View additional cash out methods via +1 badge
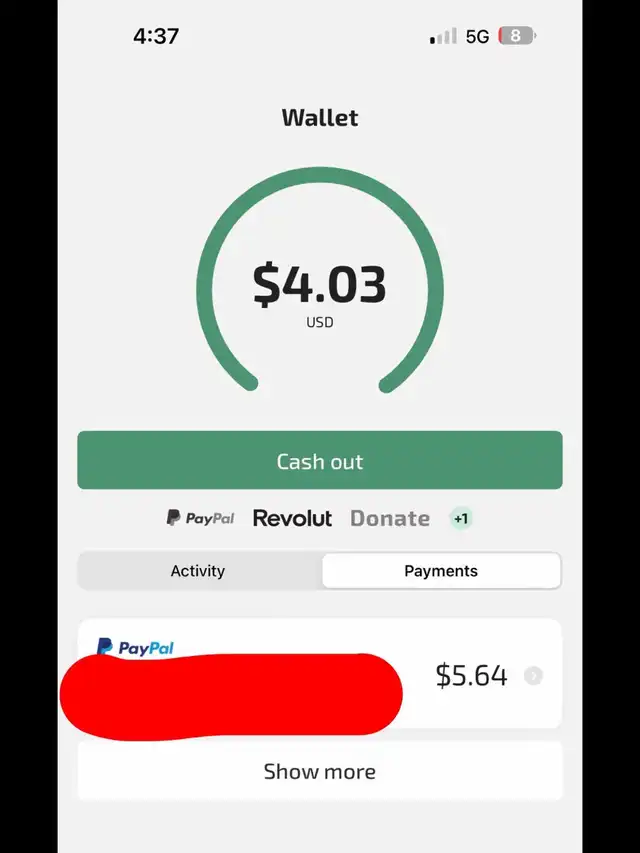Image resolution: width=640 pixels, height=853 pixels. coord(461,518)
